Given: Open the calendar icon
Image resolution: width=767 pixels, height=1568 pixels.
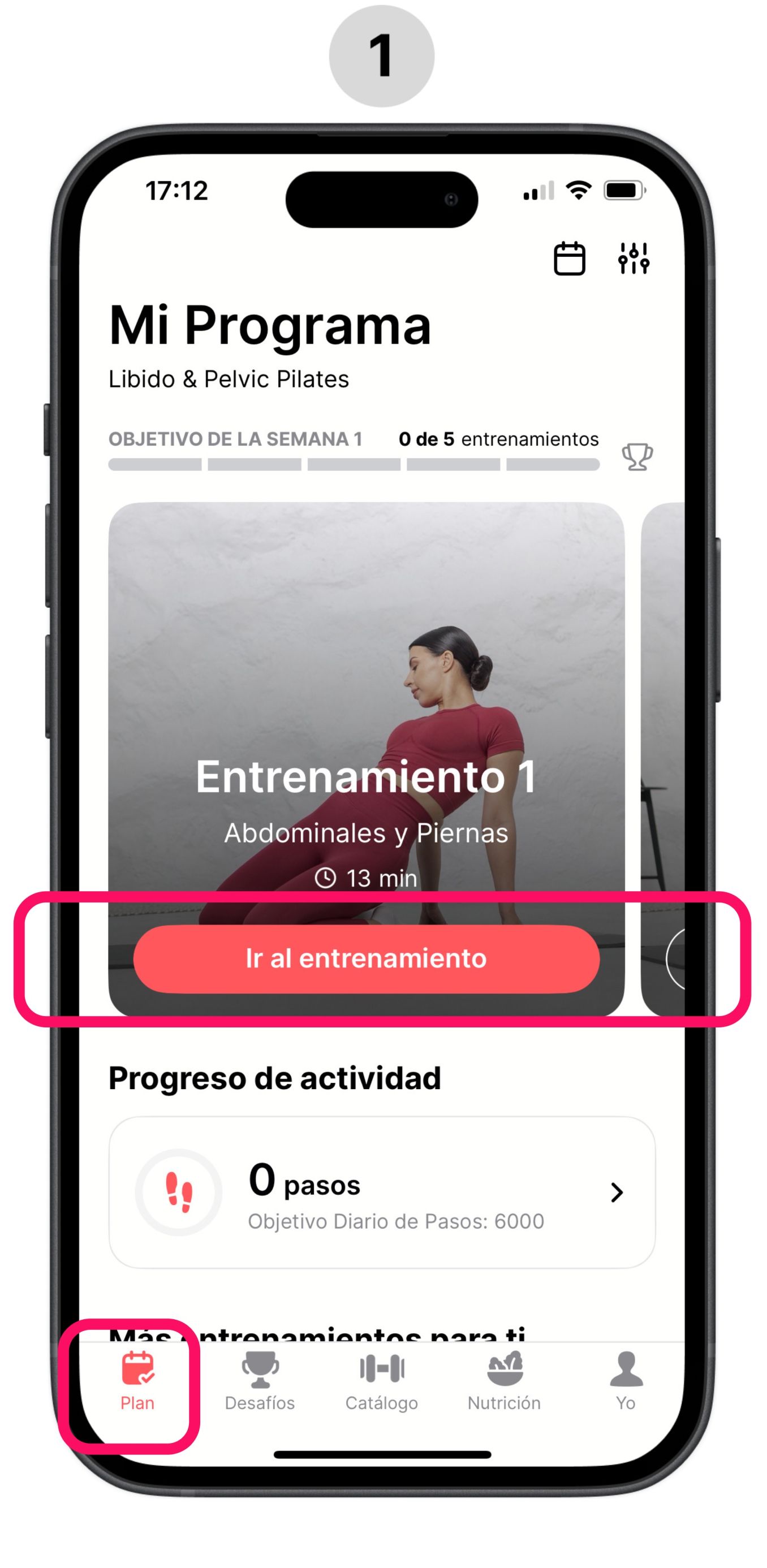Looking at the screenshot, I should 569,259.
